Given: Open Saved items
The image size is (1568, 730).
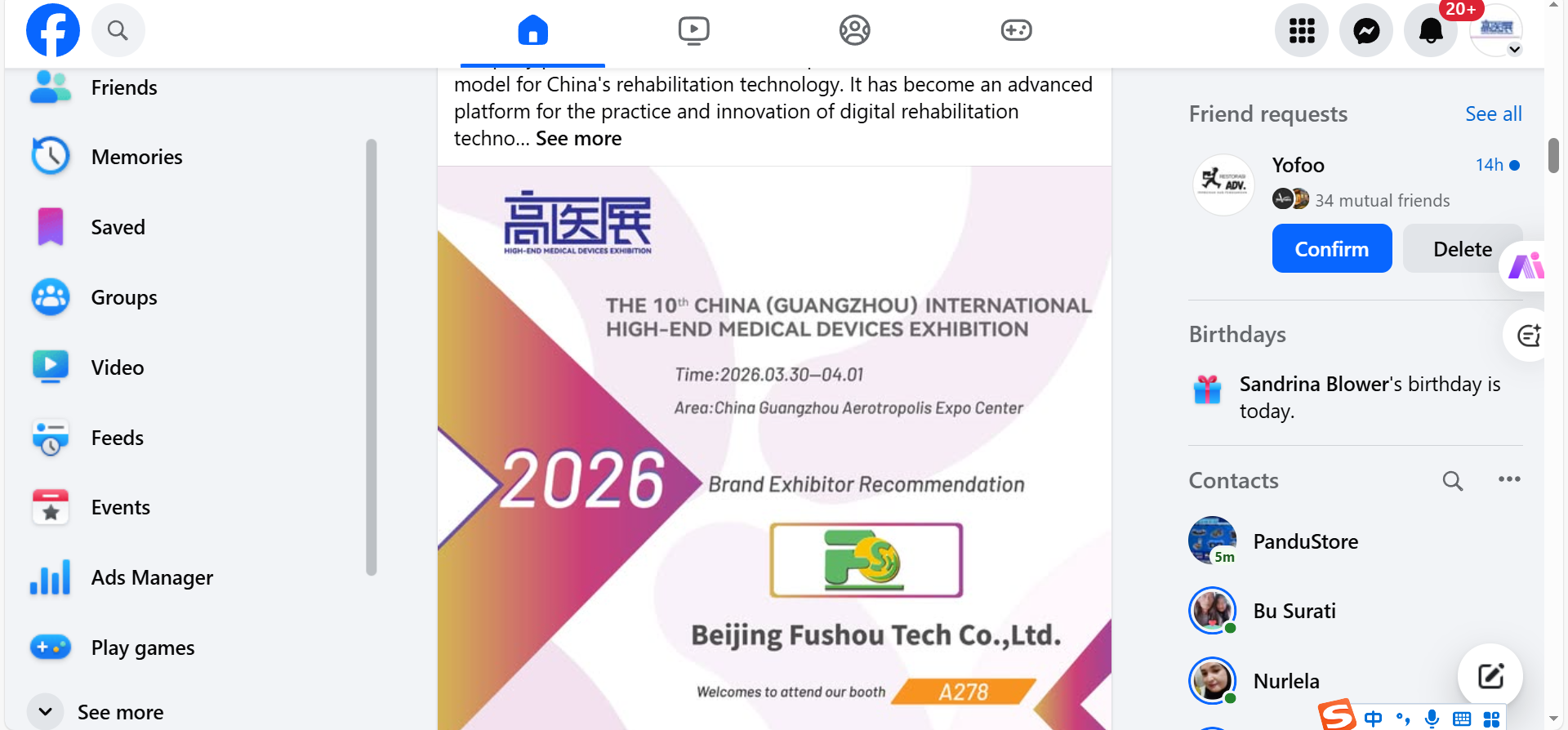Looking at the screenshot, I should coord(118,227).
